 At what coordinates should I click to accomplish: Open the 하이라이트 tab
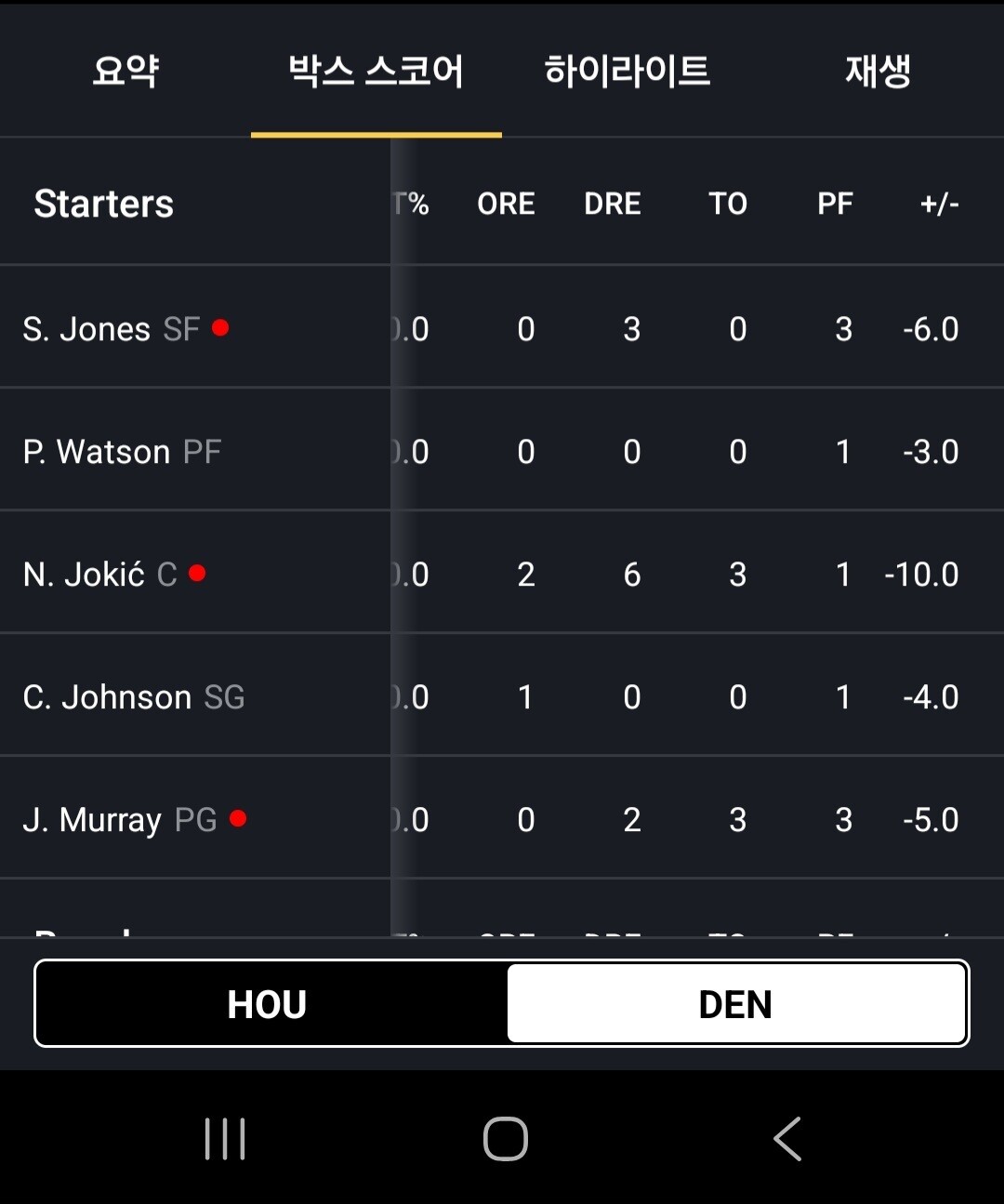627,71
